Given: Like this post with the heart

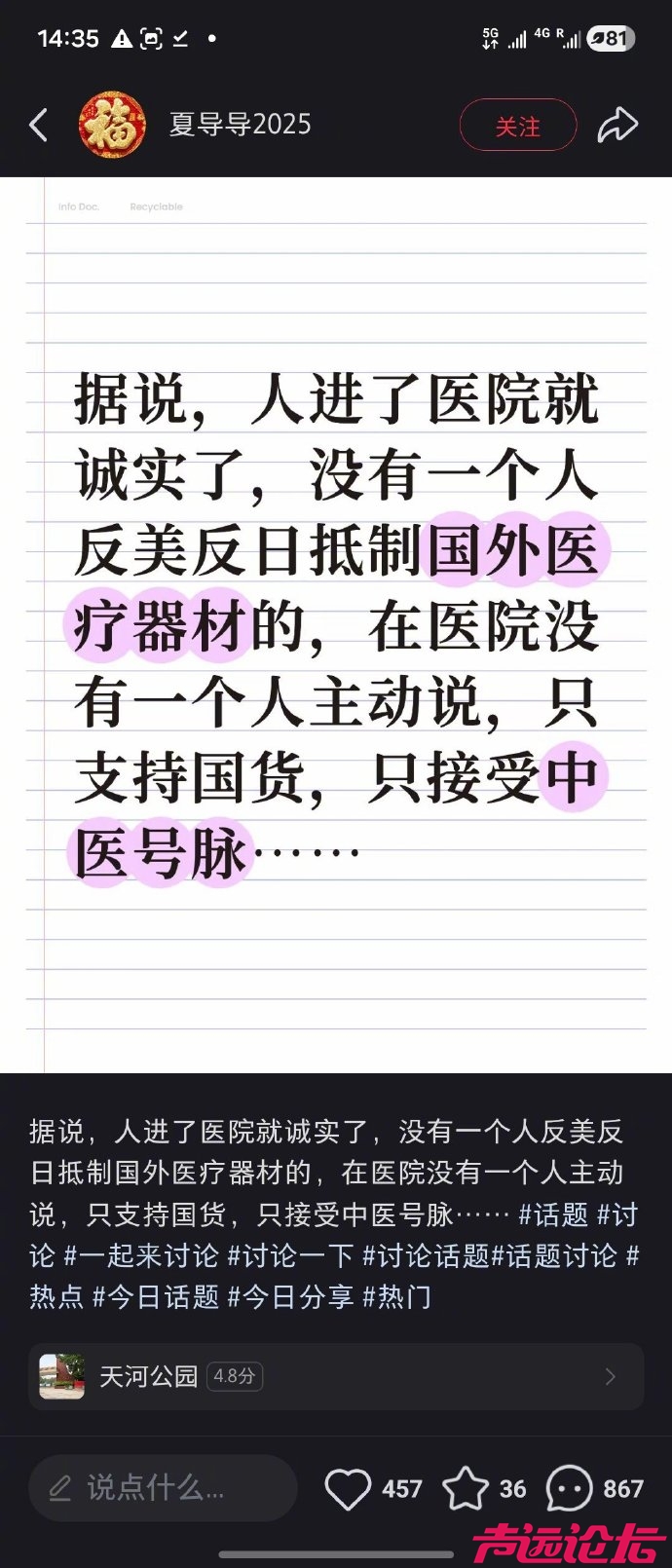Looking at the screenshot, I should point(348,1488).
